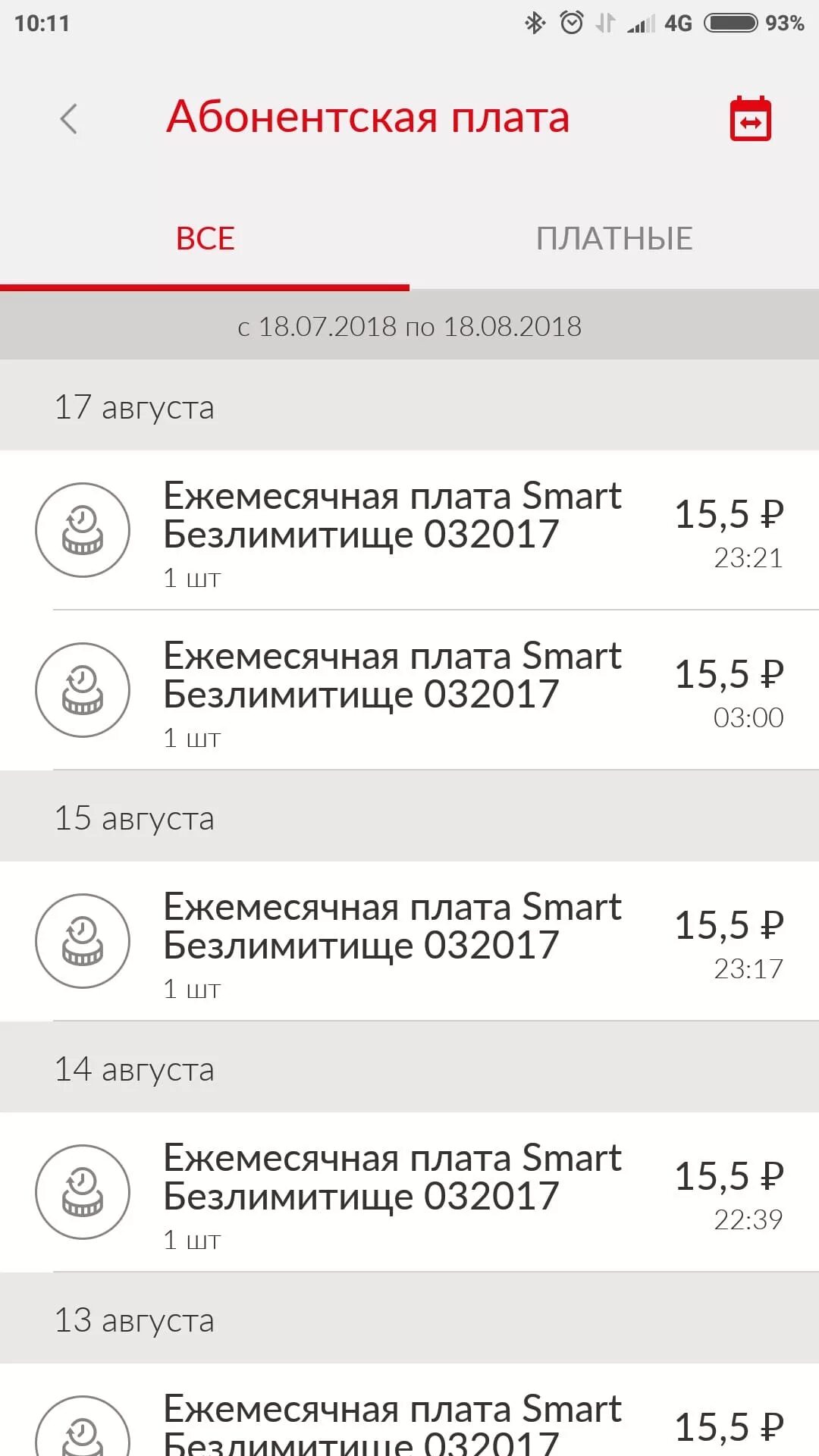This screenshot has width=819, height=1456.
Task: Go back from Абонентская плата screen
Action: (x=69, y=119)
